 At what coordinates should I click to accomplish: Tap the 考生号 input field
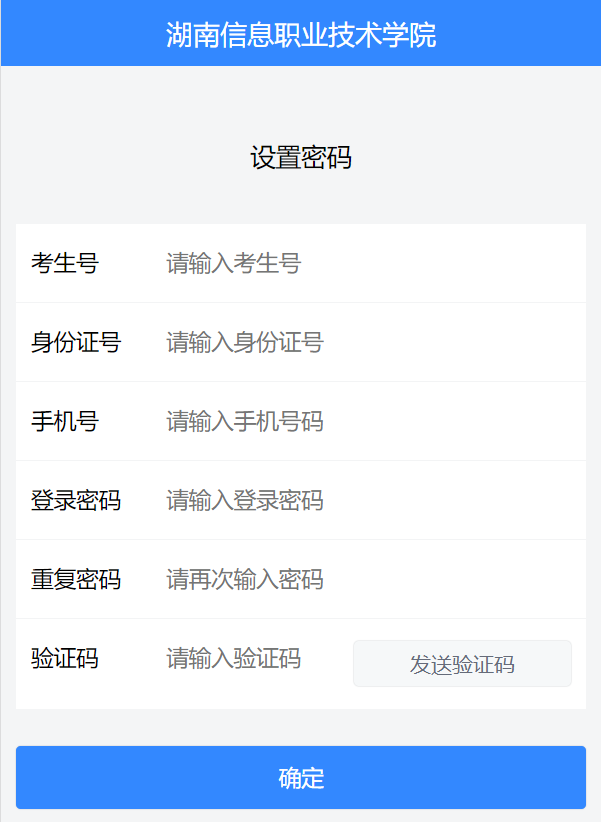click(x=360, y=264)
